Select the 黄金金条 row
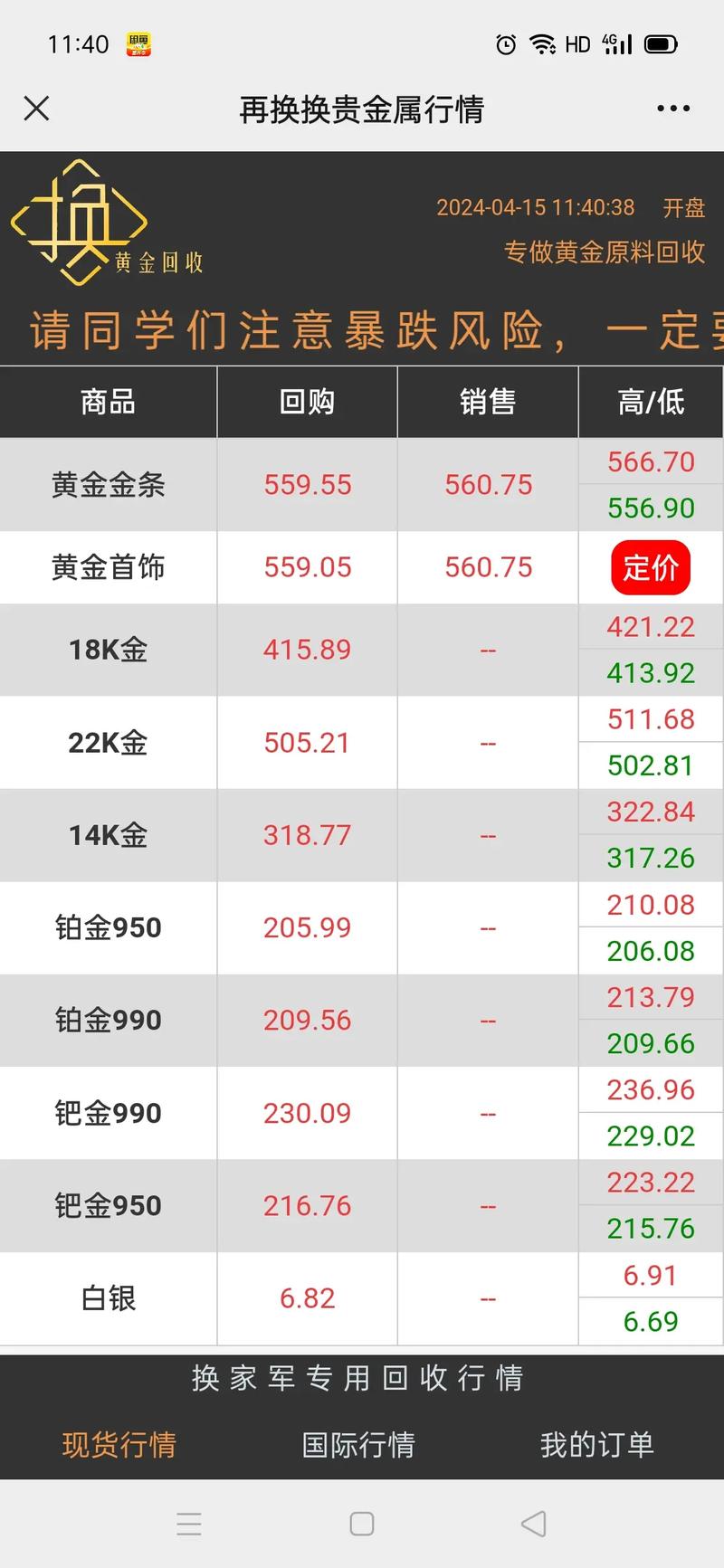 (x=108, y=485)
